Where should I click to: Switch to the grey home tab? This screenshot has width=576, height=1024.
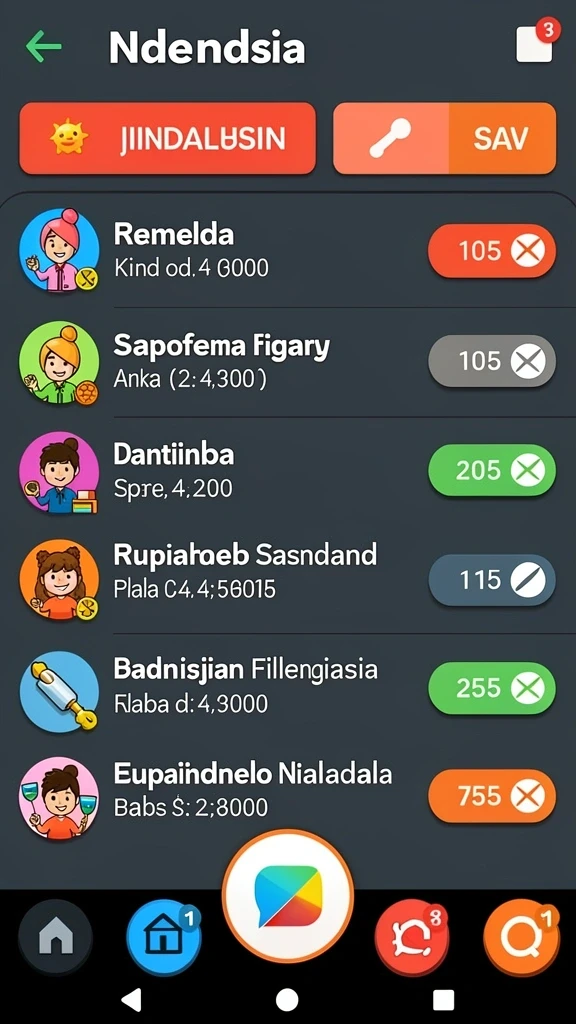[x=56, y=938]
